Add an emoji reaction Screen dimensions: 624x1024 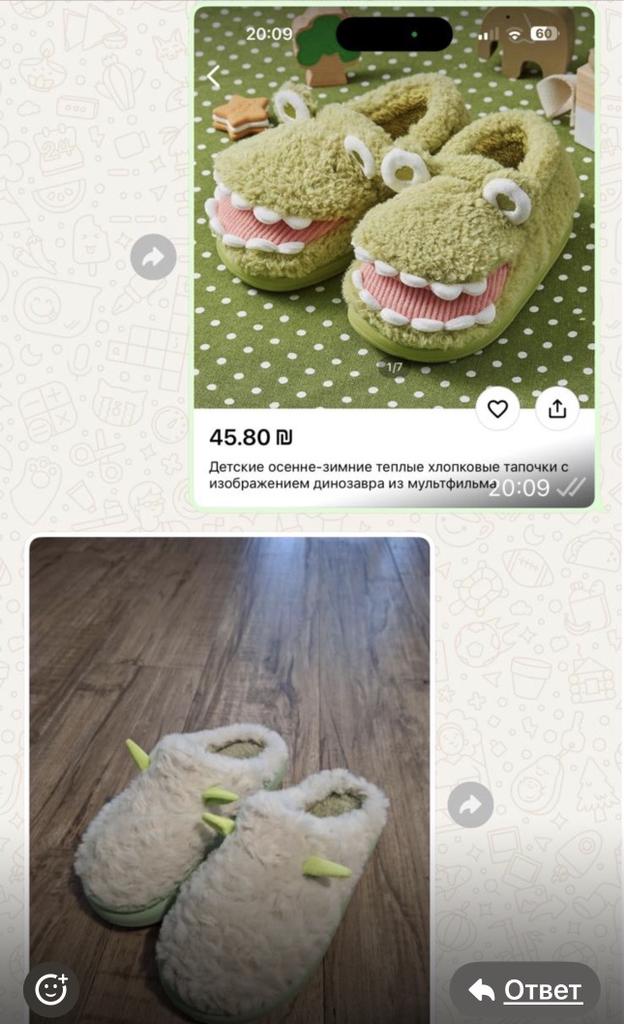pyautogui.click(x=50, y=989)
